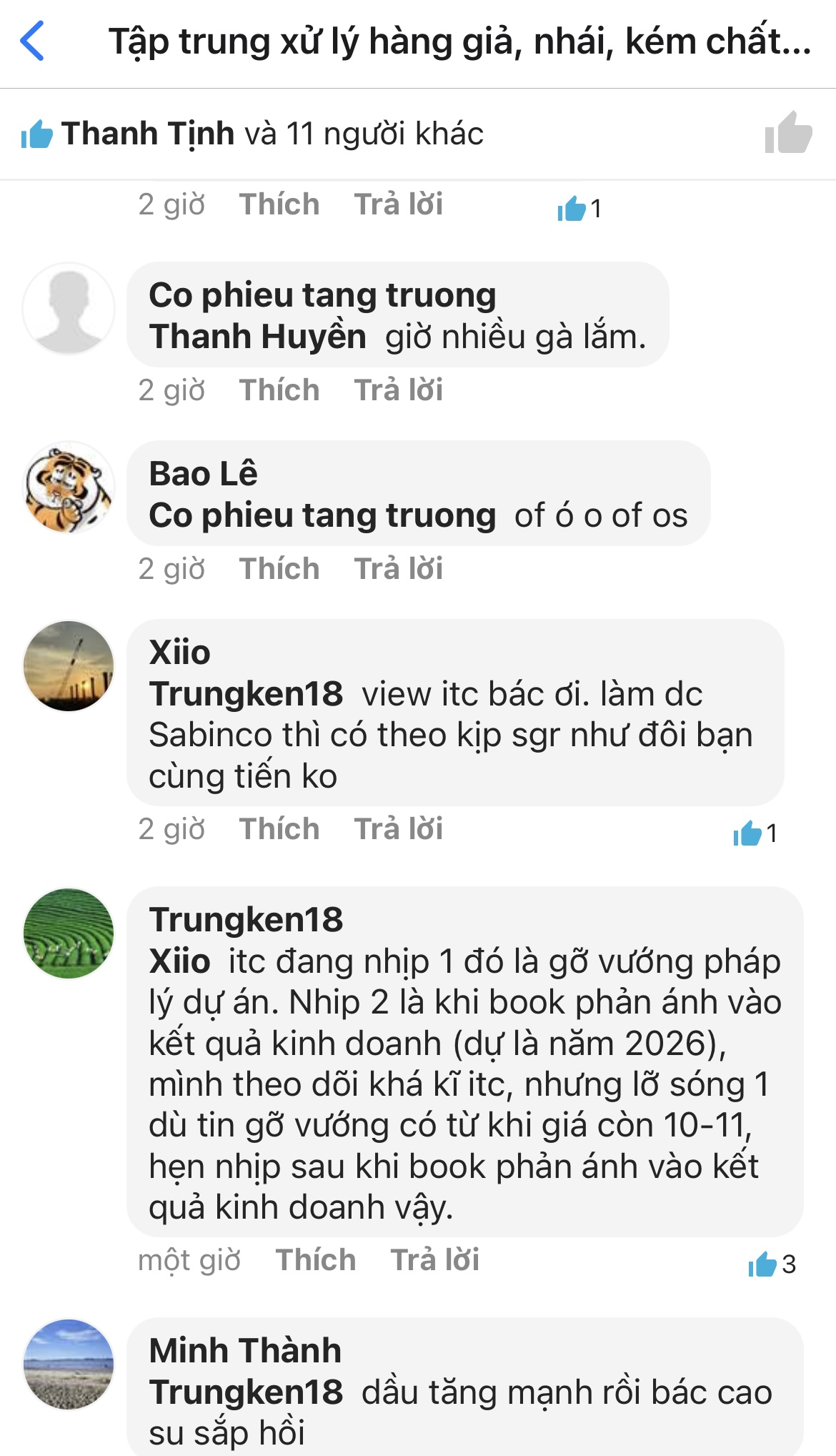Hit Trả lời under Xiio's comment
Image resolution: width=836 pixels, height=1456 pixels.
click(398, 829)
